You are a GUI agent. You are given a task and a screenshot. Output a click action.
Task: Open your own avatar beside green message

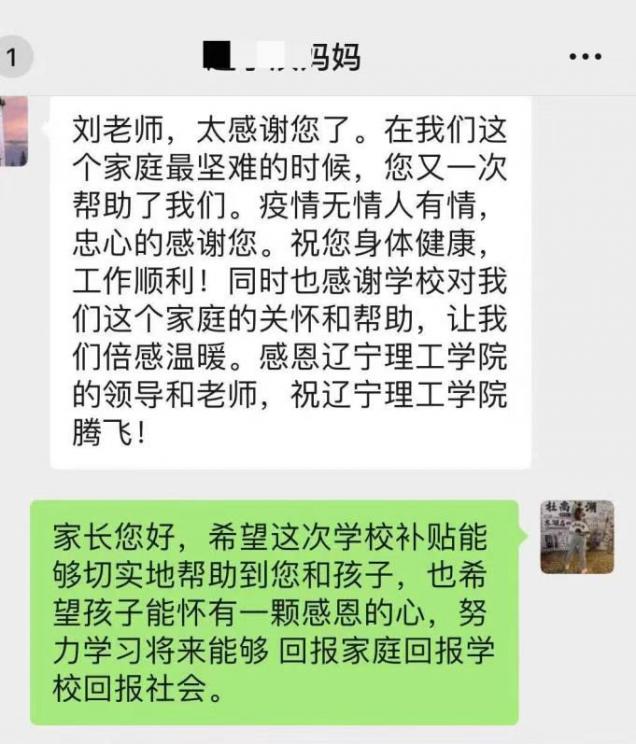coord(577,537)
